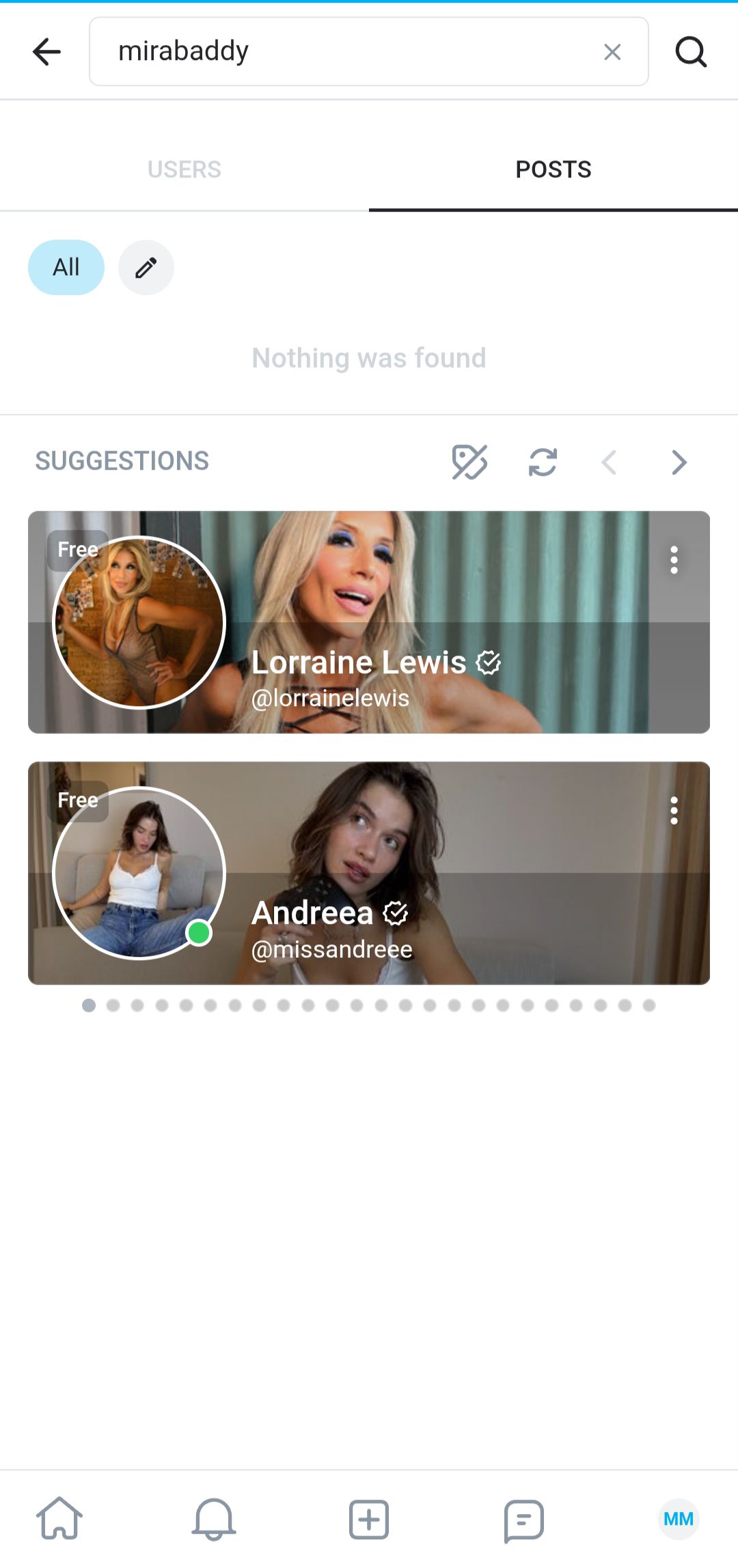Image resolution: width=738 pixels, height=1568 pixels.
Task: Switch to the Users tab
Action: (184, 169)
